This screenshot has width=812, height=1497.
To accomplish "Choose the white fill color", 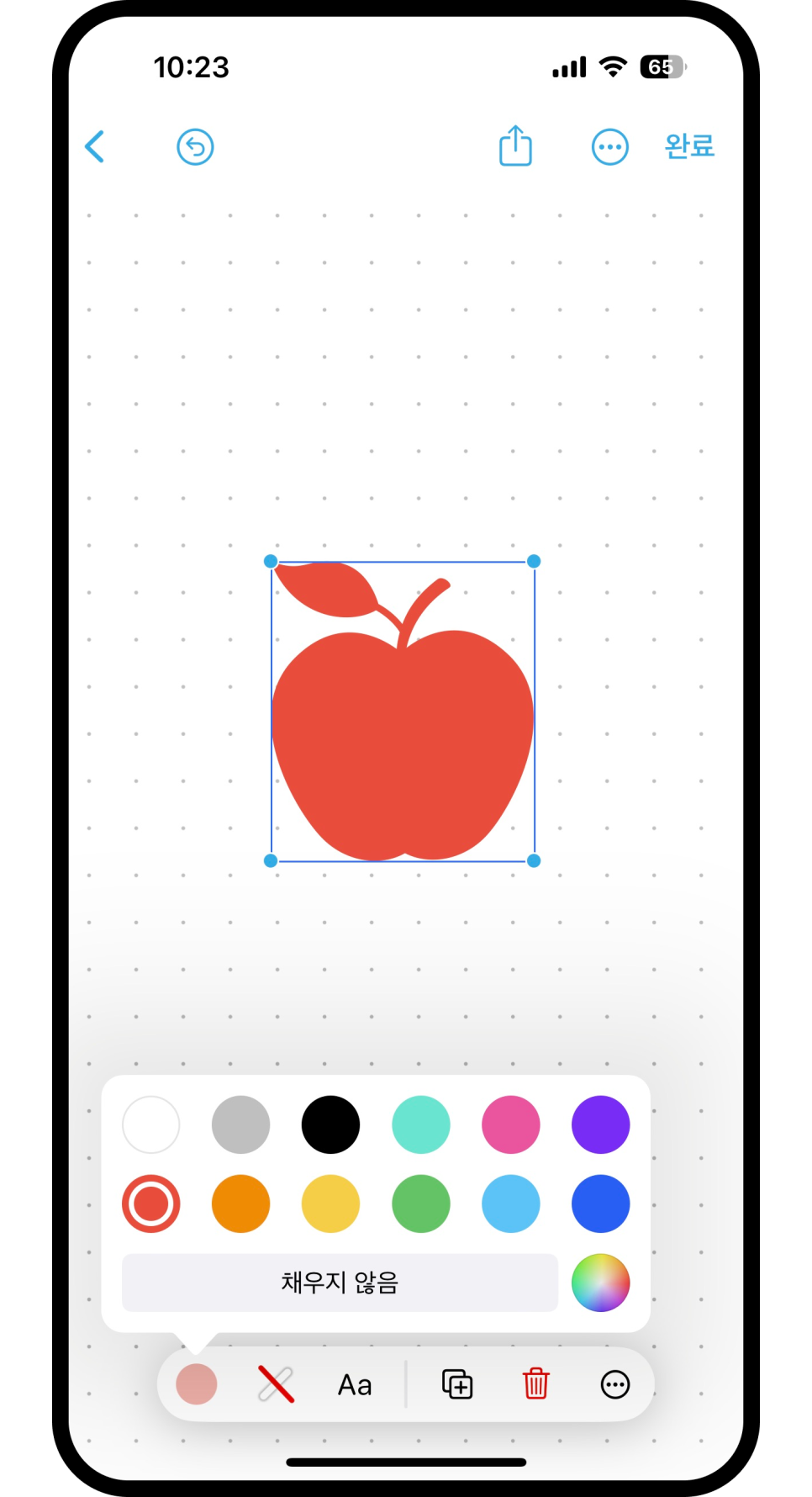I will (x=151, y=1124).
